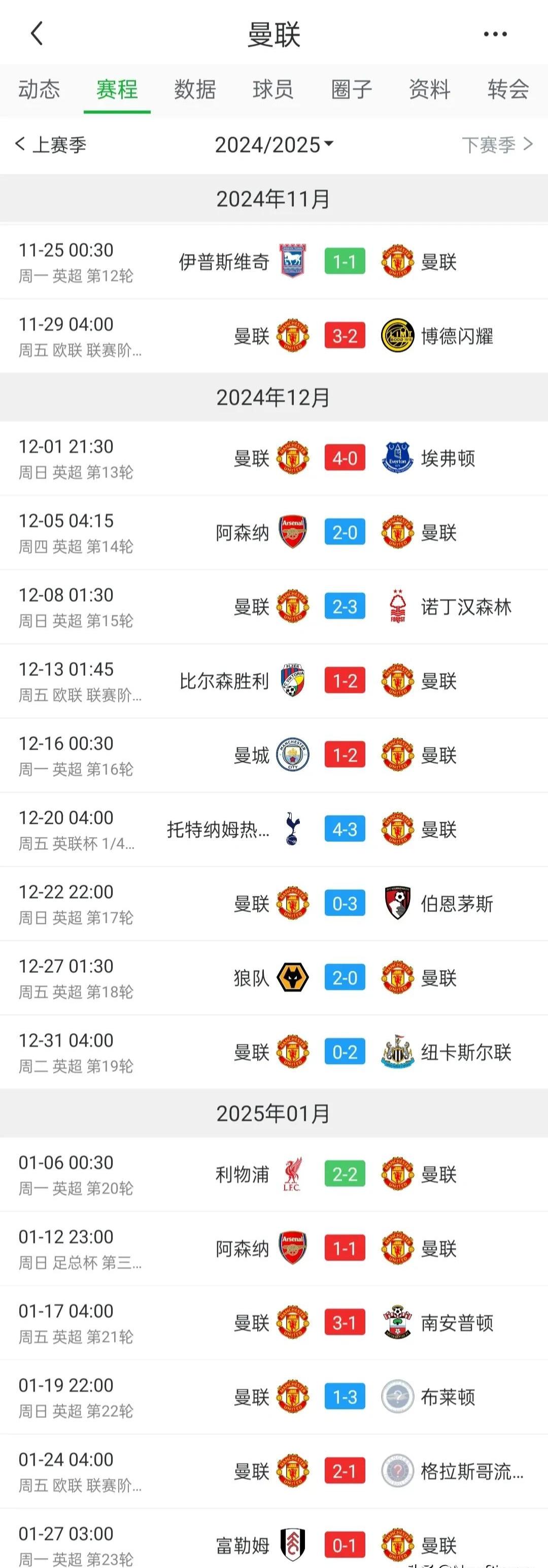Select the Manchester City logo

click(x=292, y=755)
